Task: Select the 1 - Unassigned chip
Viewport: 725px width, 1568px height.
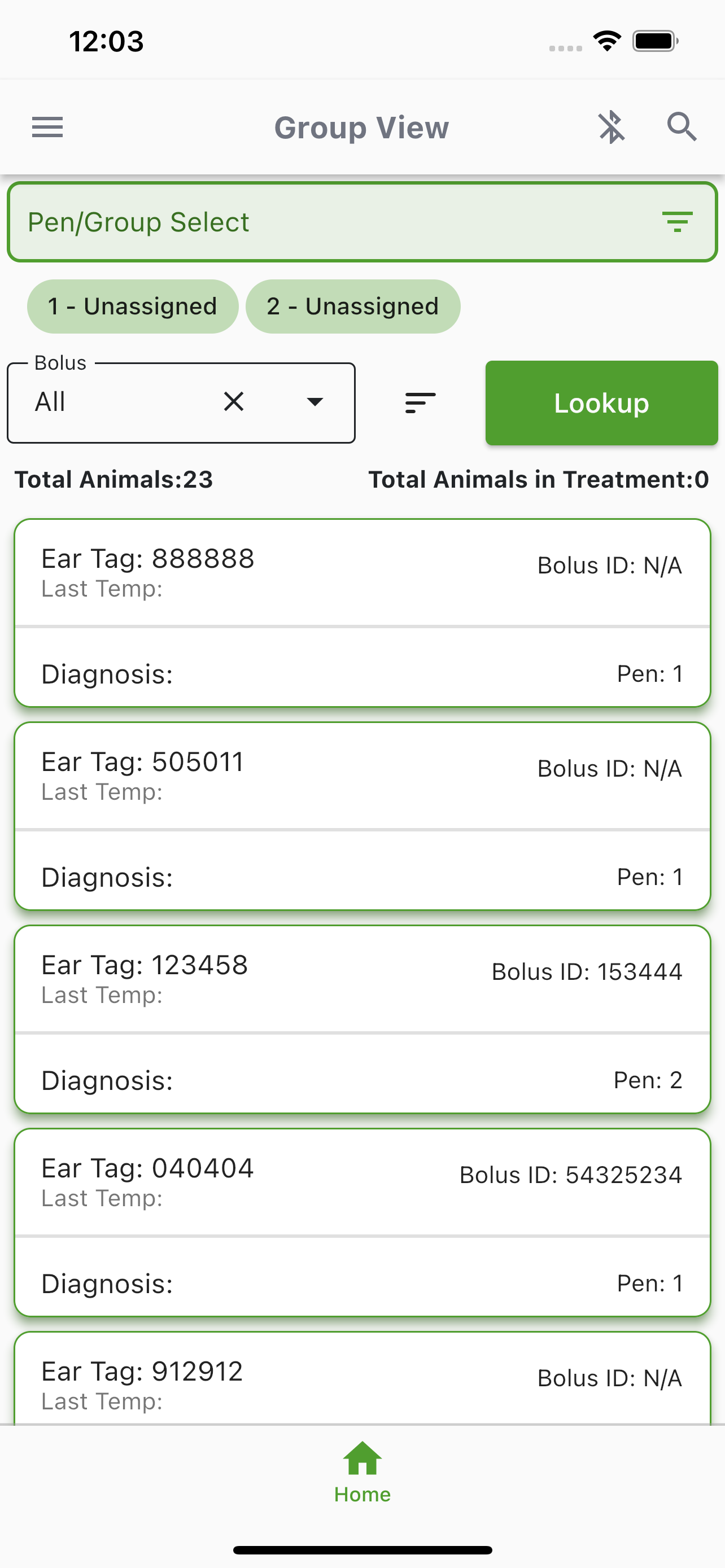Action: pyautogui.click(x=133, y=306)
